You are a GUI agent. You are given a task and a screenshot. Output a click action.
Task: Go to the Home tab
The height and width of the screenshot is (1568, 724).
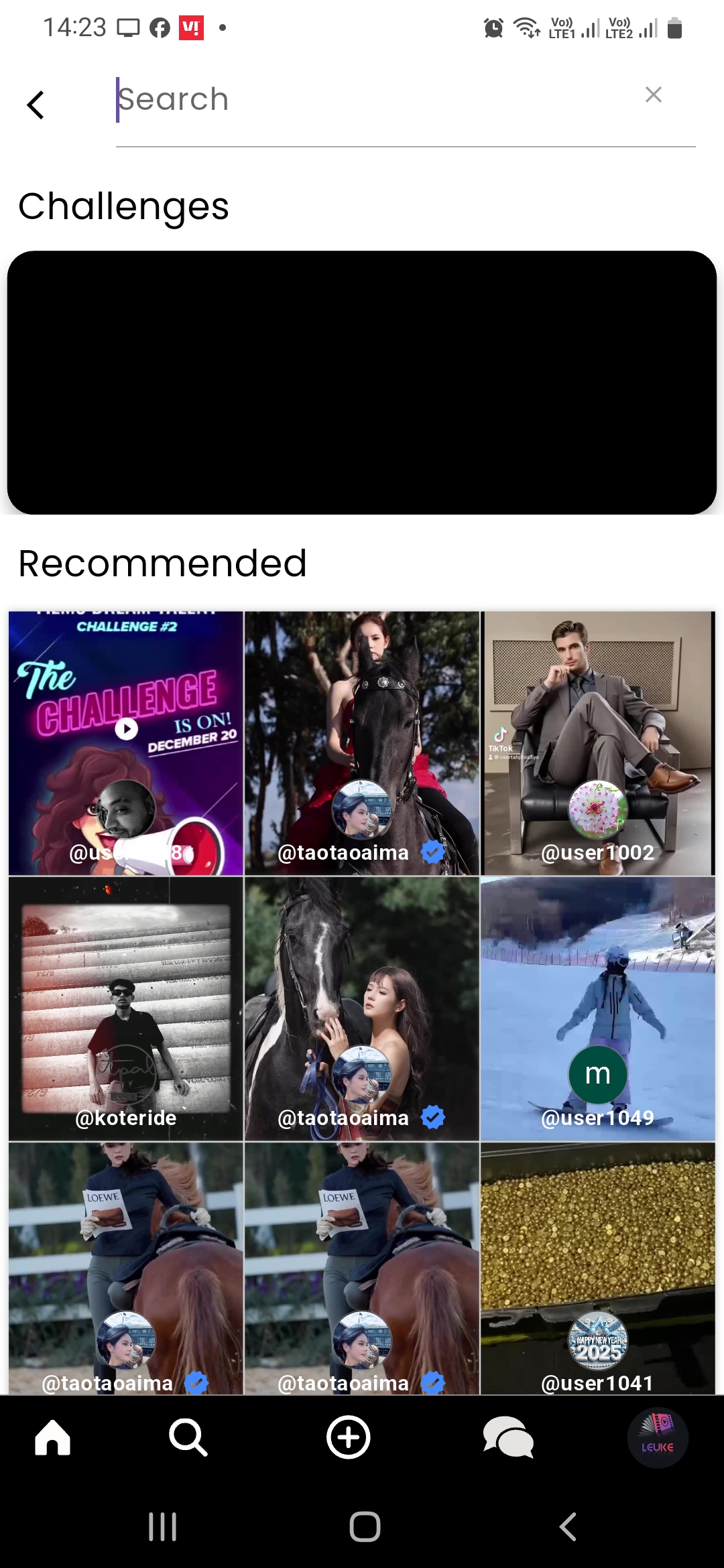[x=53, y=1438]
